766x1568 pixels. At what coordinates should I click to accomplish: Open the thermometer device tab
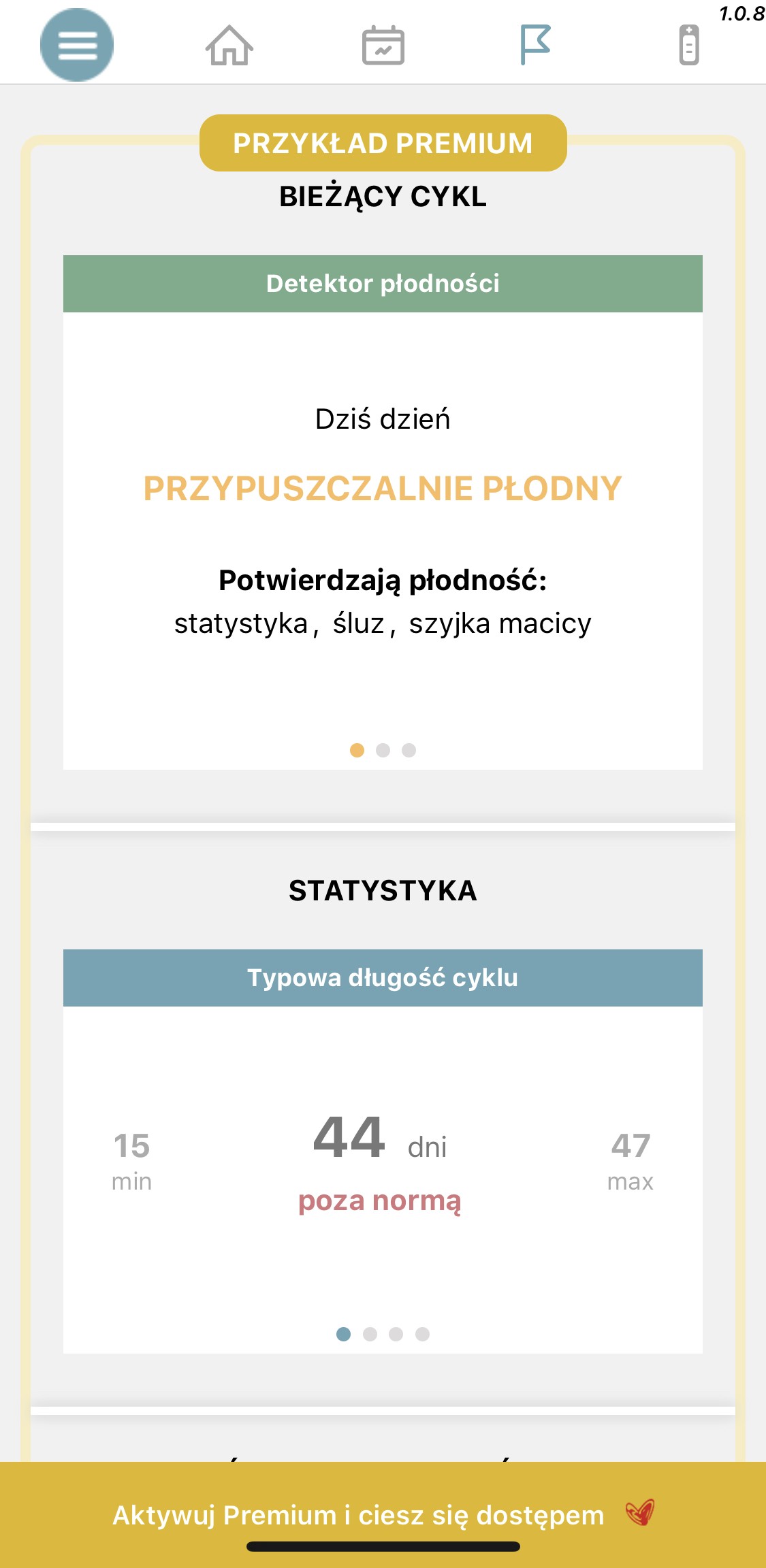pyautogui.click(x=689, y=45)
